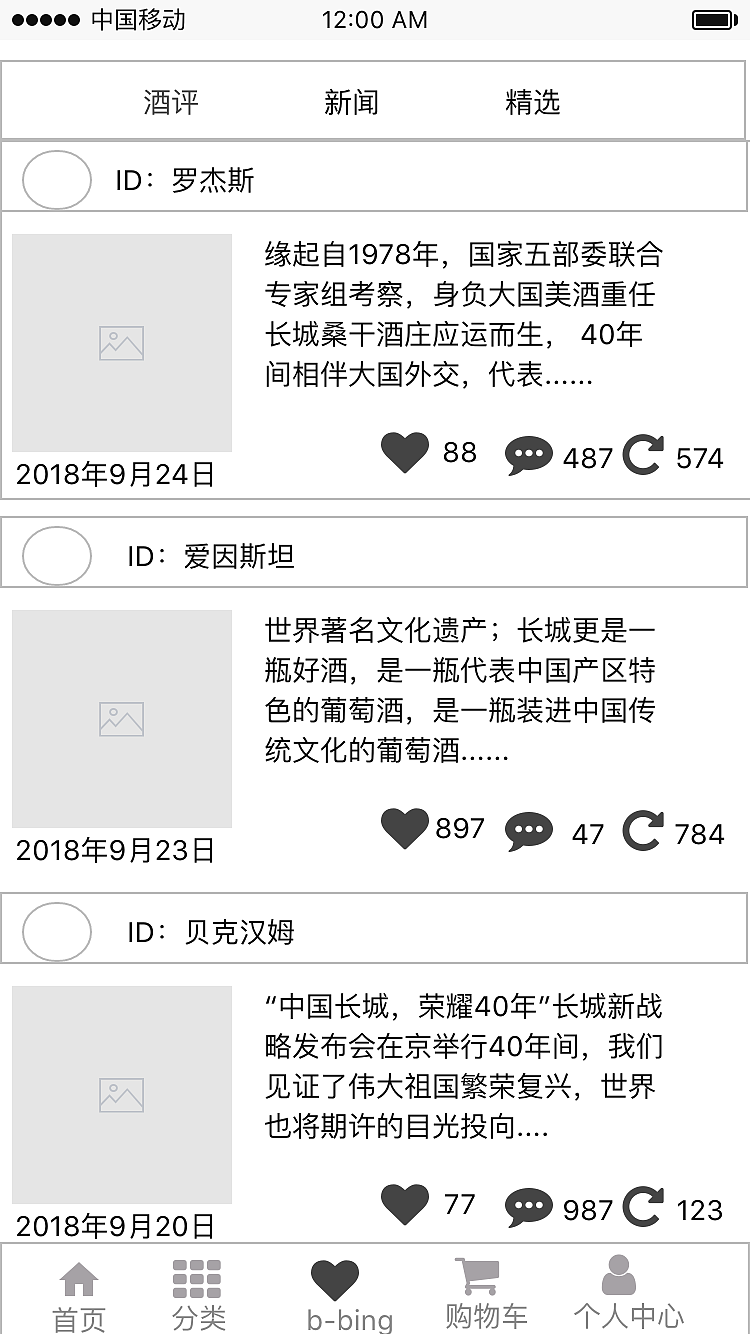Viewport: 750px width, 1334px height.
Task: Tap 爱因斯坦's profile avatar
Action: (56, 556)
